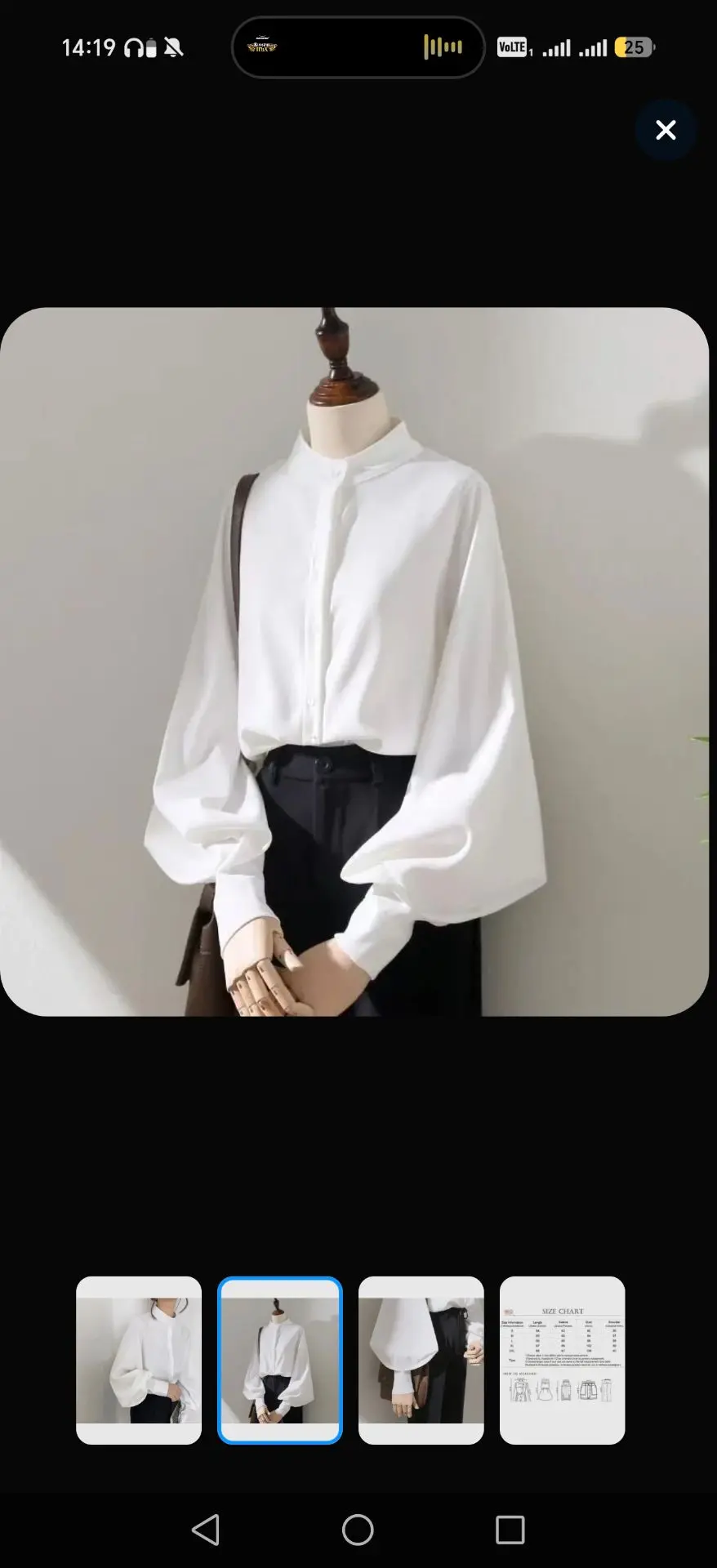Select the first thumbnail of the model wearing the blouse

click(139, 1361)
